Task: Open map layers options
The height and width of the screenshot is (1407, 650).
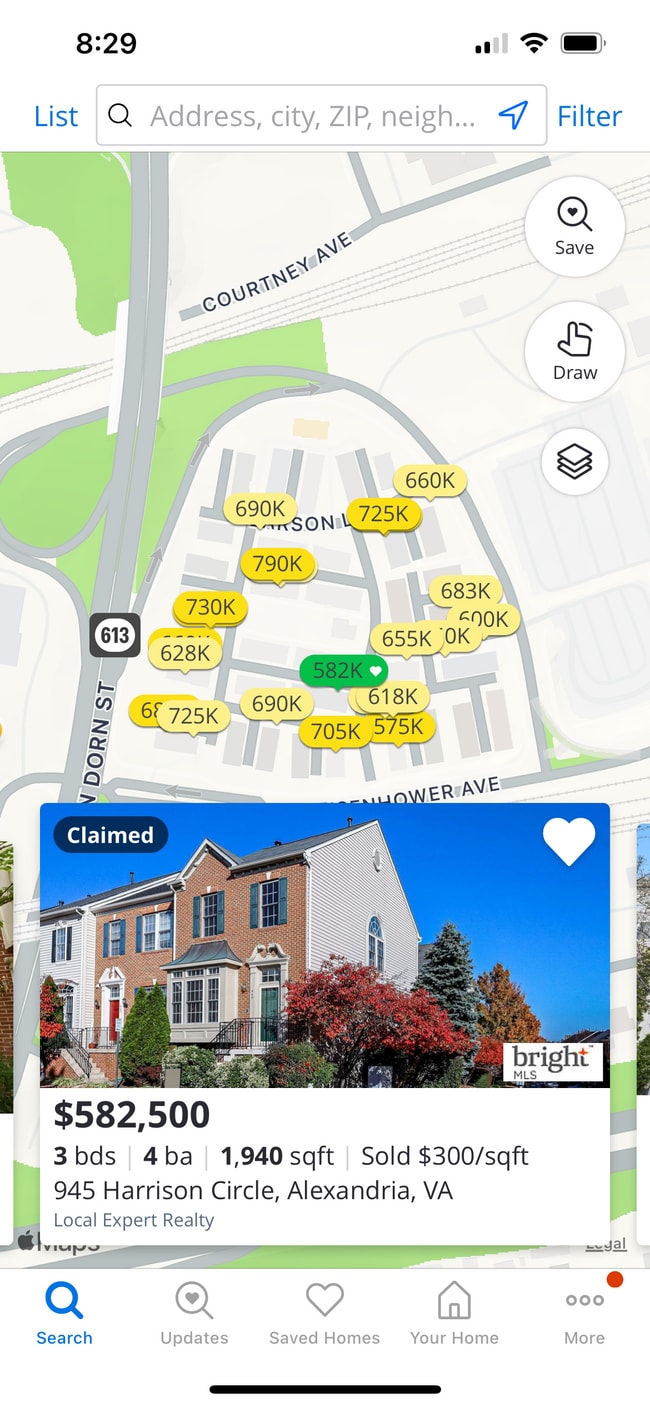Action: click(x=574, y=461)
